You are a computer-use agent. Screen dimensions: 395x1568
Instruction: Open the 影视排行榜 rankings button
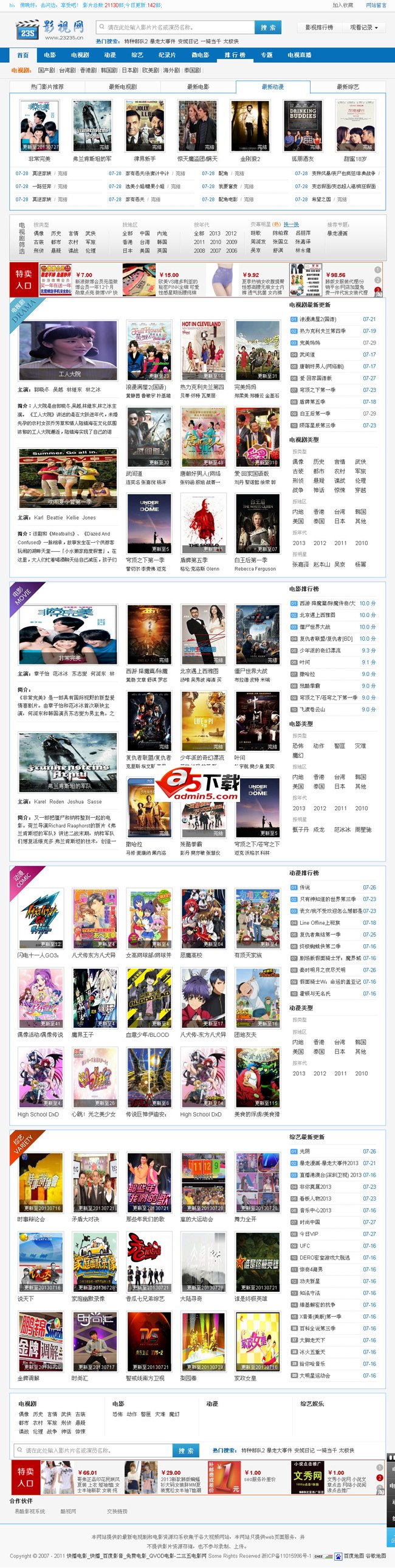tap(318, 27)
